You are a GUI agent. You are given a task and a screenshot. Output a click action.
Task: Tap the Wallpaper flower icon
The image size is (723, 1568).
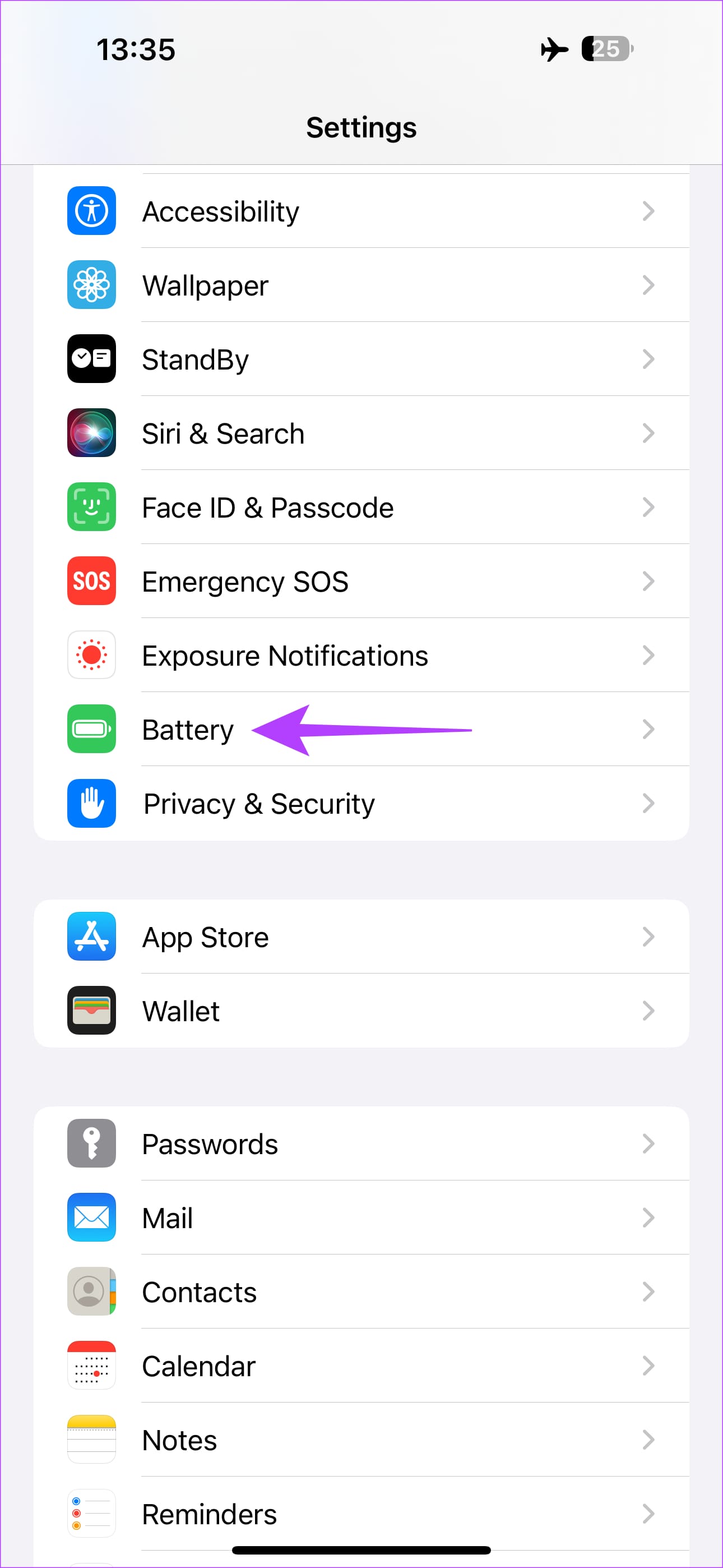point(91,285)
